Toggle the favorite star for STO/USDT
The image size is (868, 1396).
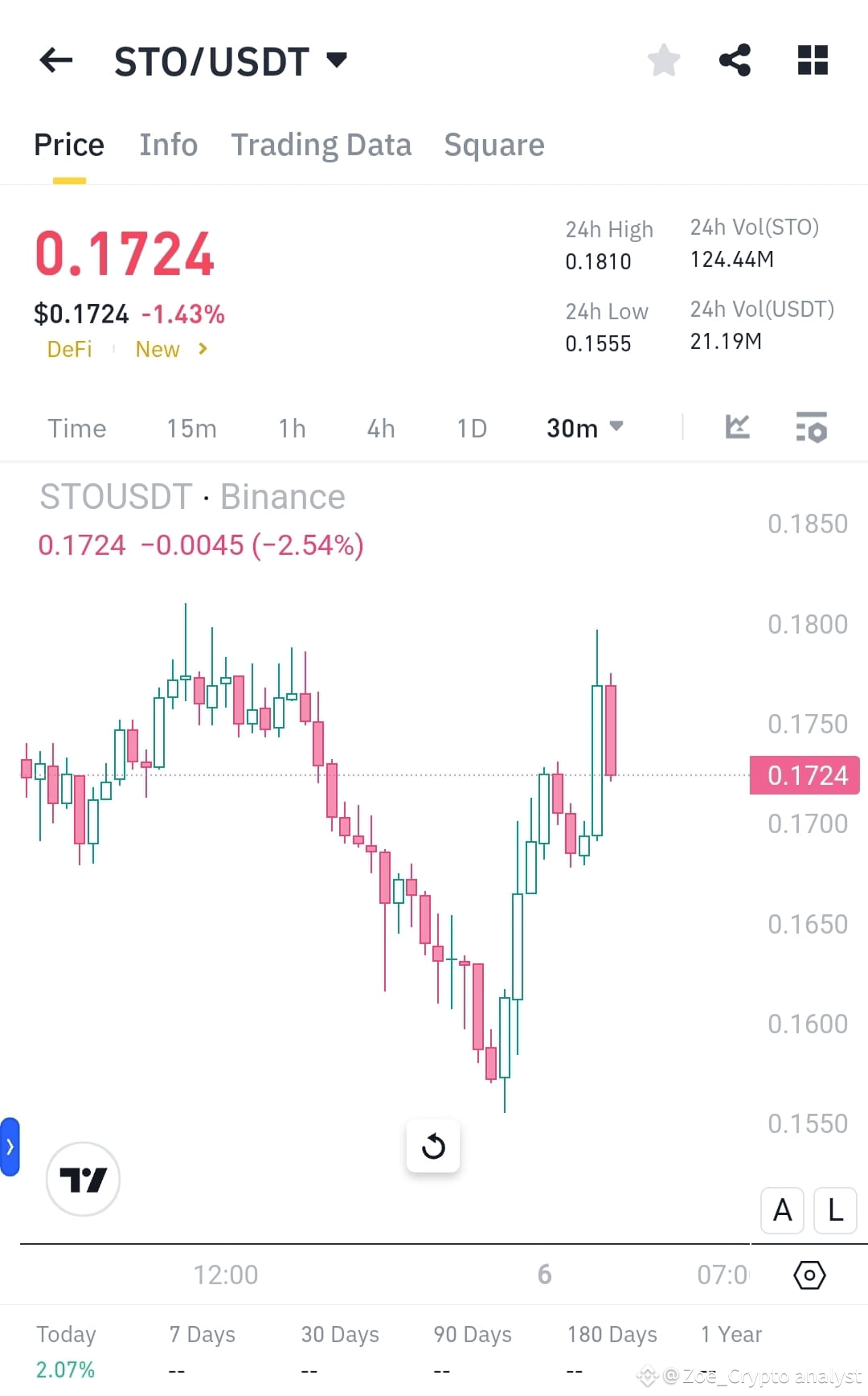(x=664, y=60)
